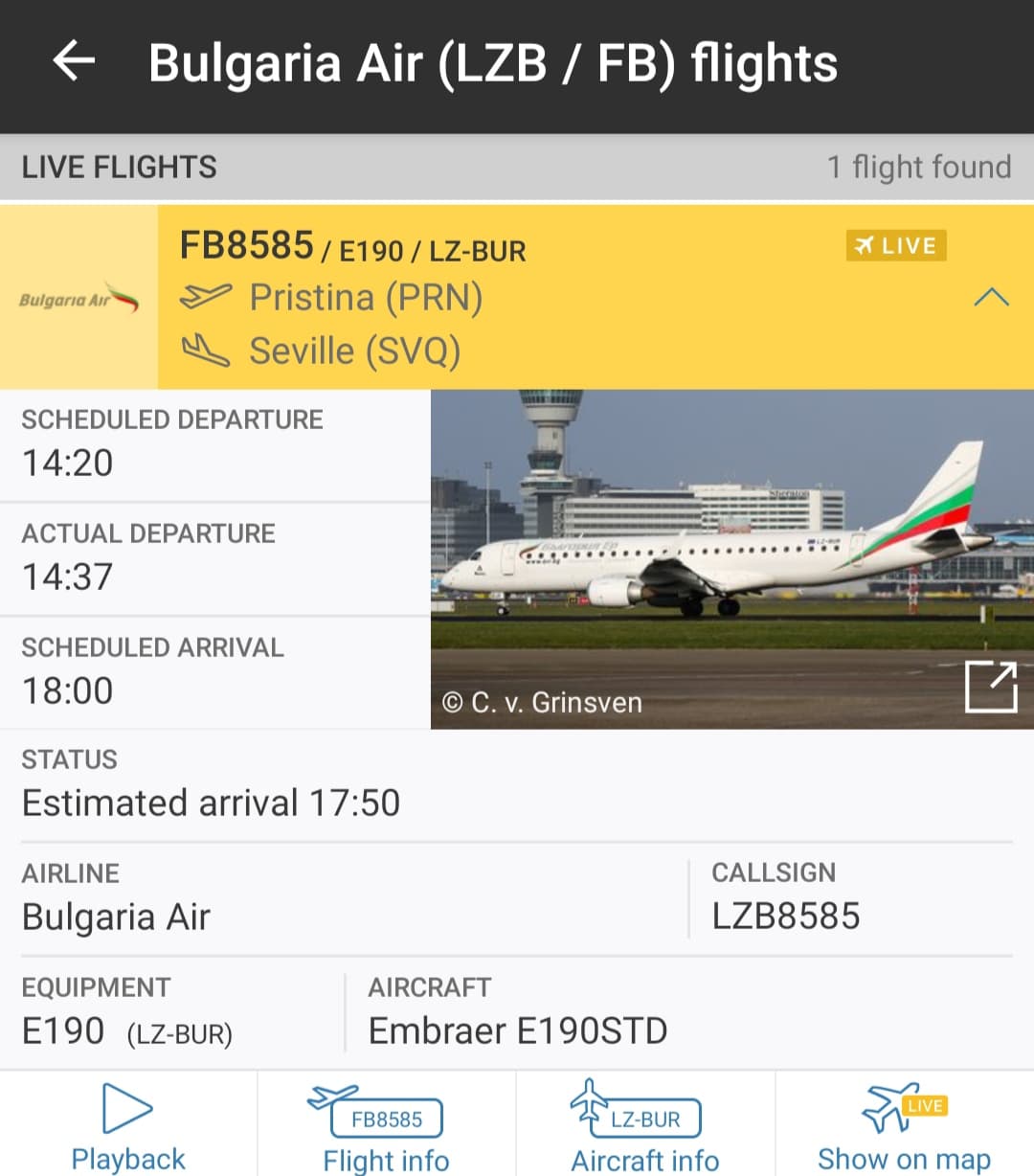Open Flight info for FB8585
Screen dimensions: 1034x1176
point(386,1126)
